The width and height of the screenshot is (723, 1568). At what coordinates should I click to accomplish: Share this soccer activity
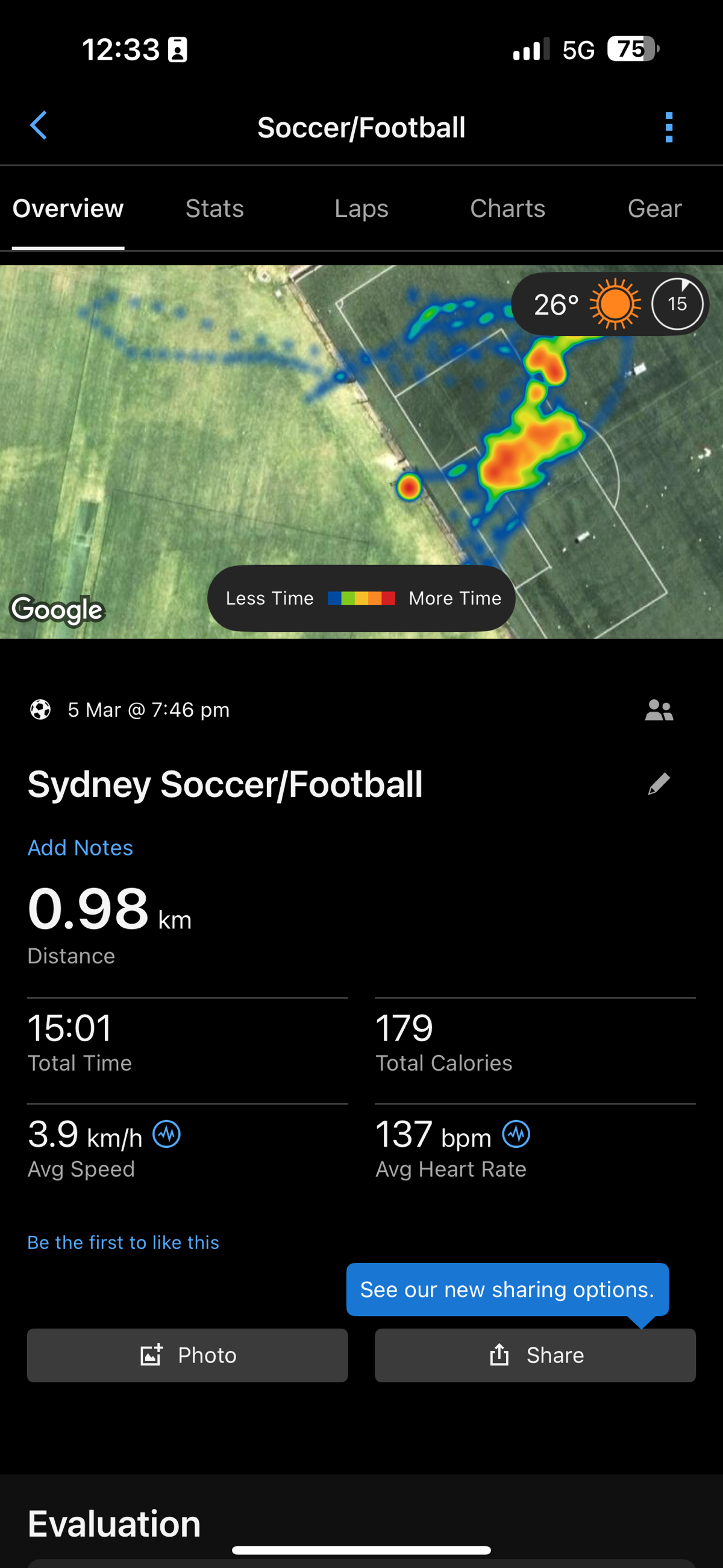coord(535,1355)
